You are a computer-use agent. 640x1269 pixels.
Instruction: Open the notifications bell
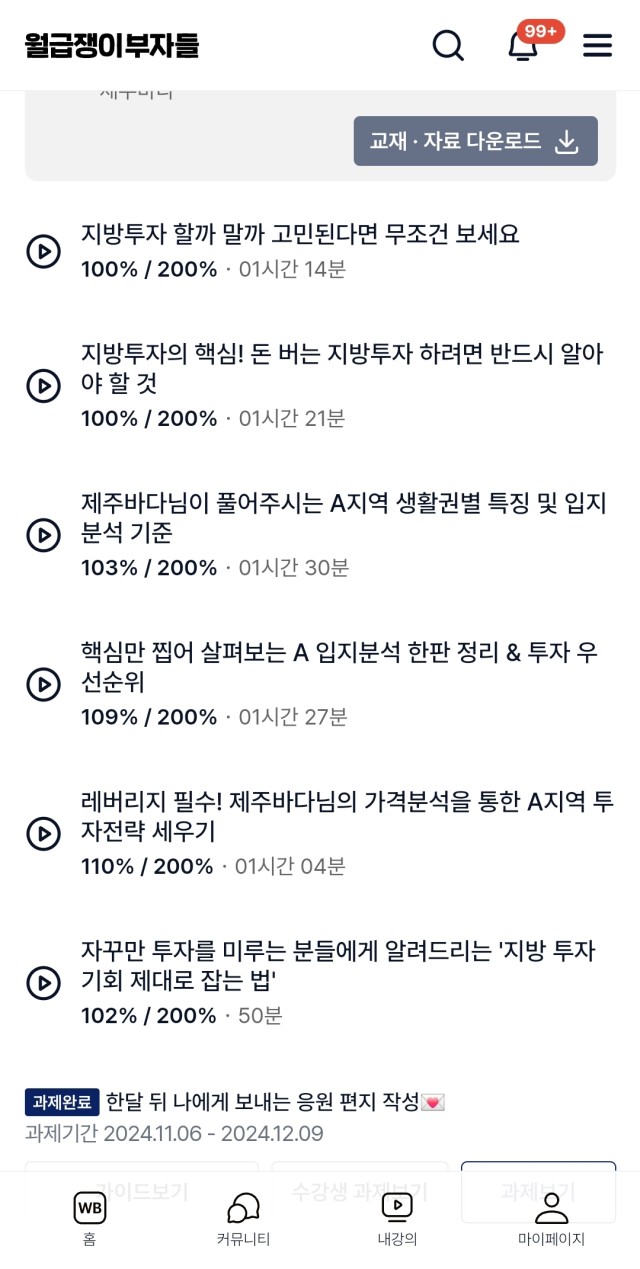(x=522, y=45)
